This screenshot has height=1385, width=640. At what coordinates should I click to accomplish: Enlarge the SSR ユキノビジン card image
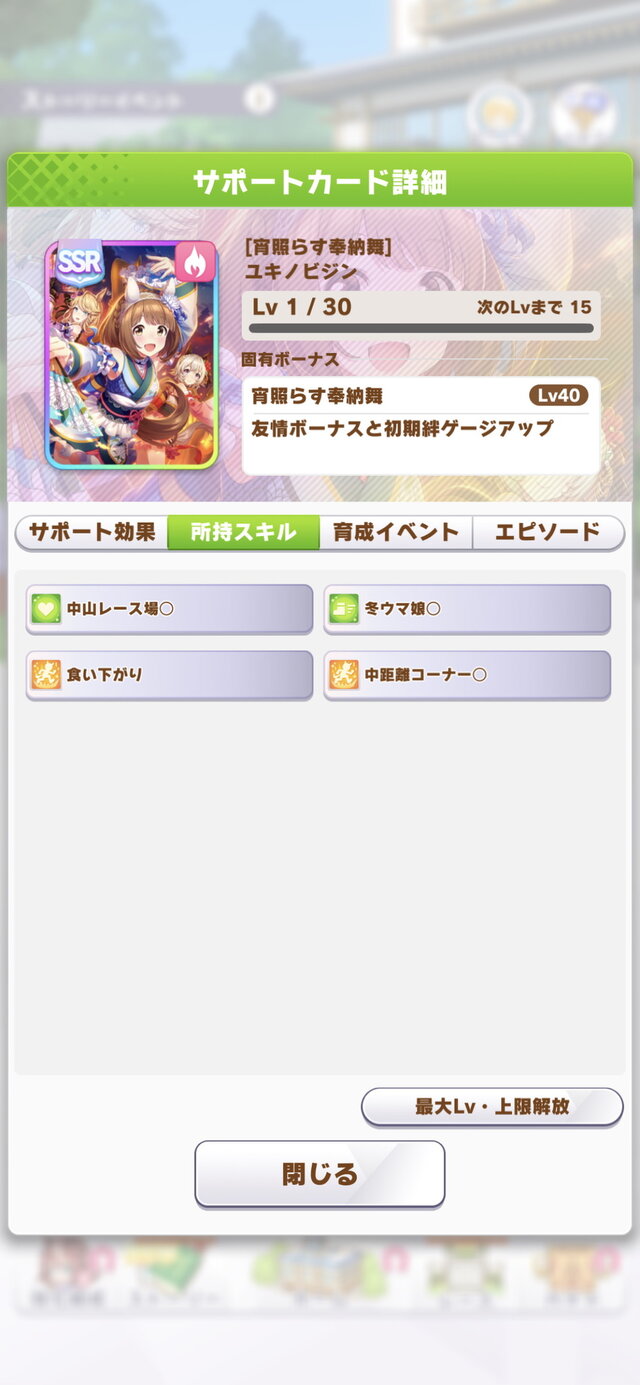[131, 355]
